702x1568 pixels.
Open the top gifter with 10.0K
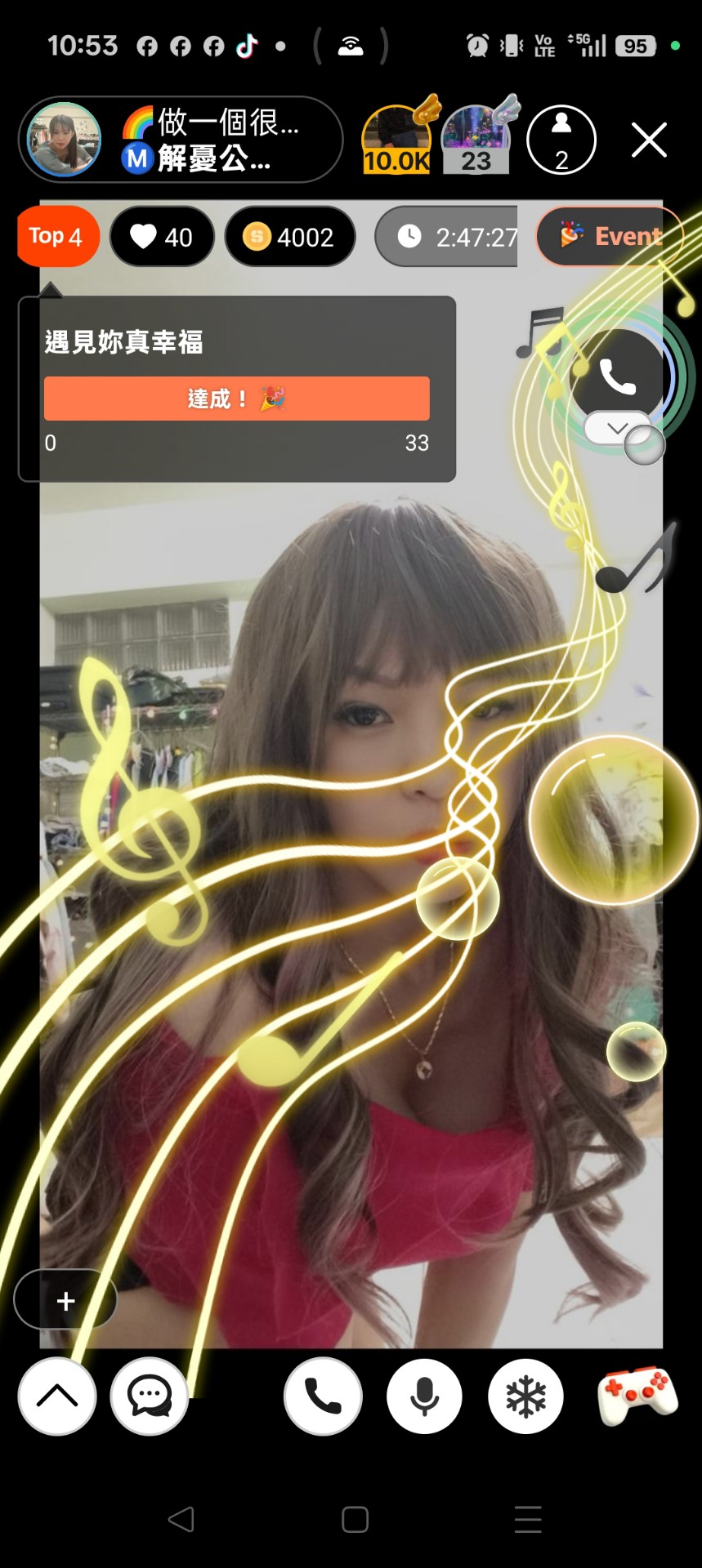pyautogui.click(x=397, y=140)
